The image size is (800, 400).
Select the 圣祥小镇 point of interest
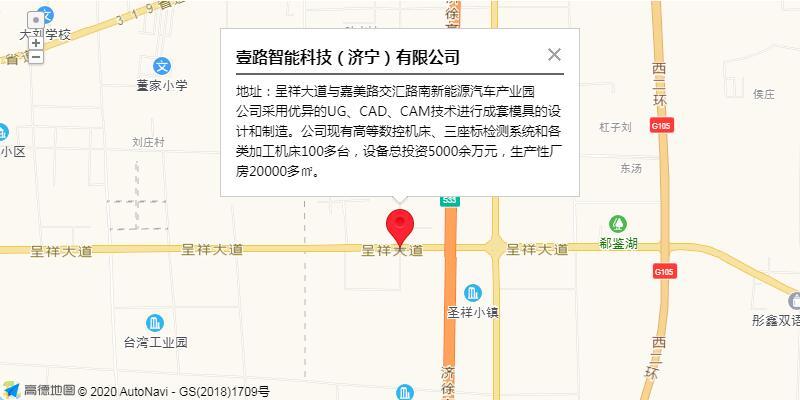(x=472, y=293)
